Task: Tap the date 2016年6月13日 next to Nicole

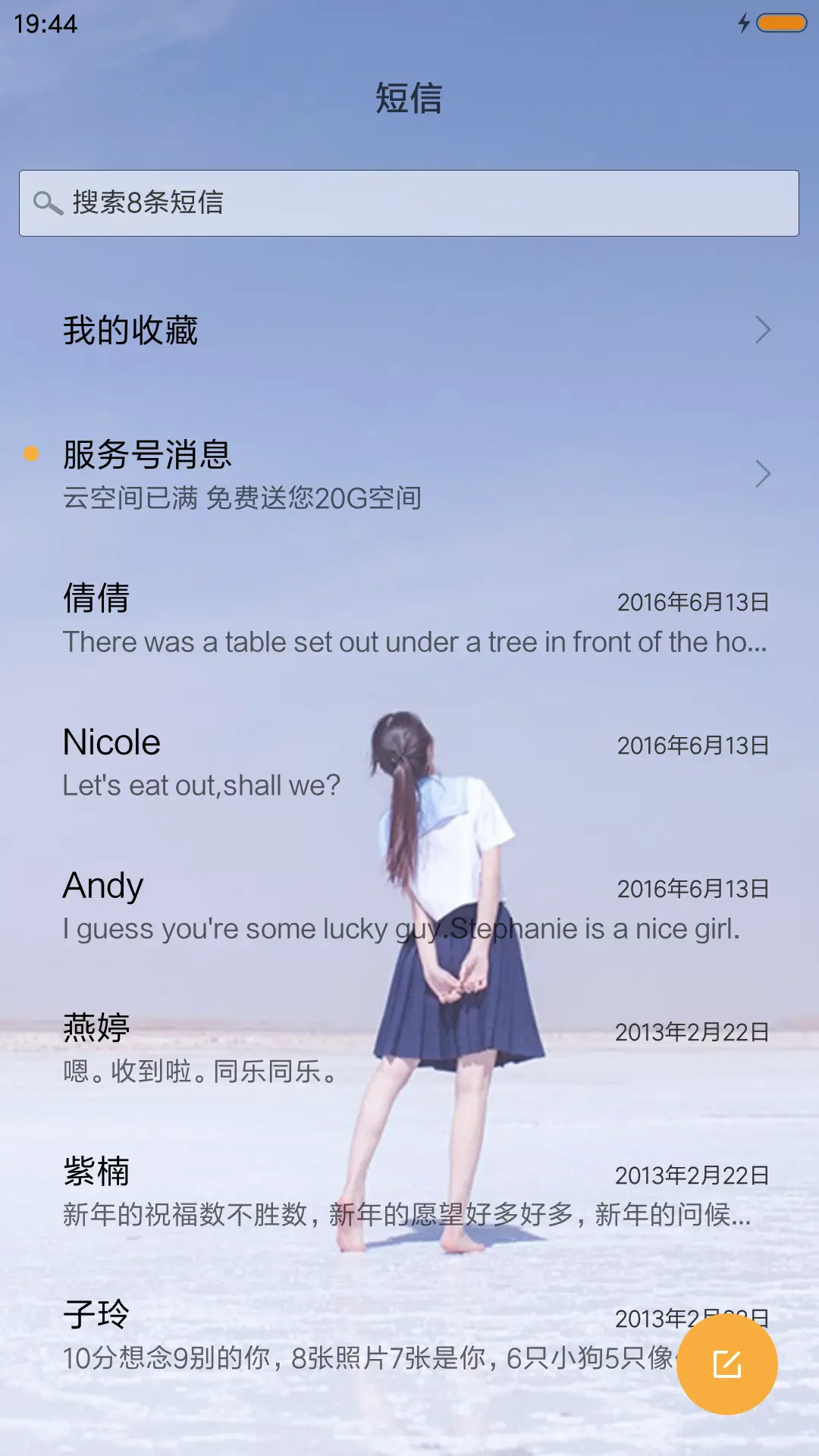Action: coord(692,746)
